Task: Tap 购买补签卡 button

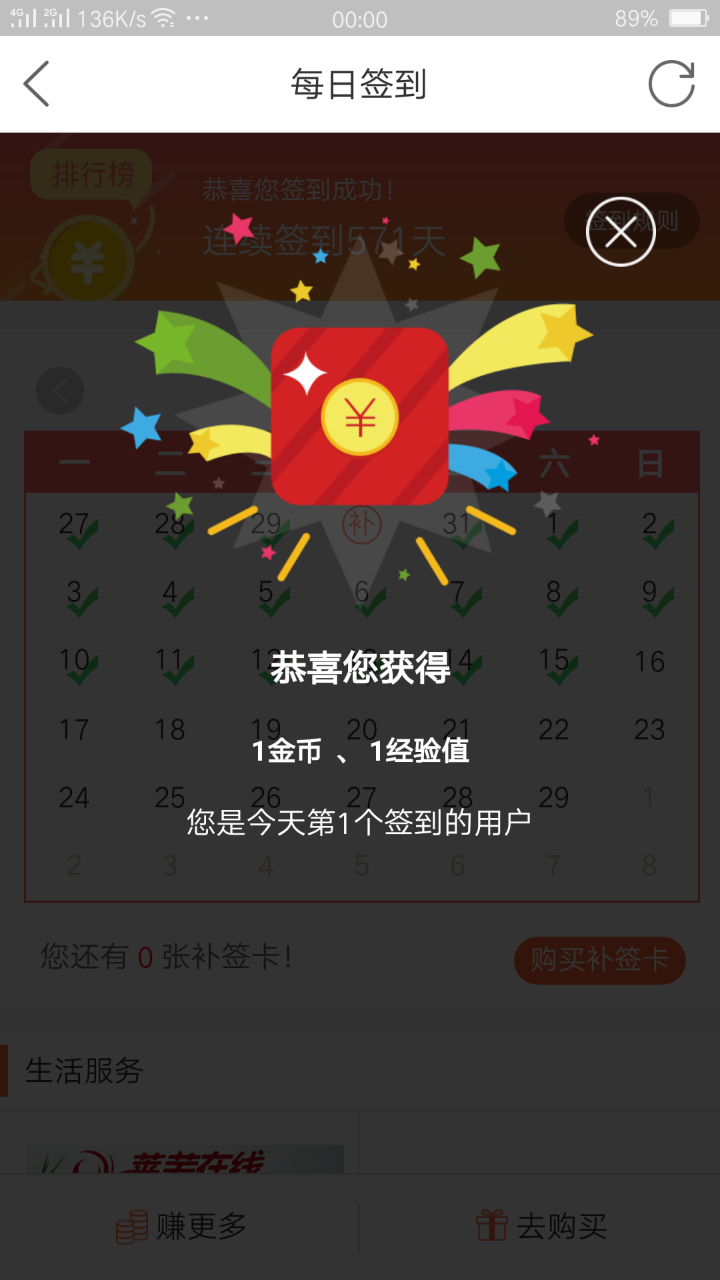Action: (599, 960)
